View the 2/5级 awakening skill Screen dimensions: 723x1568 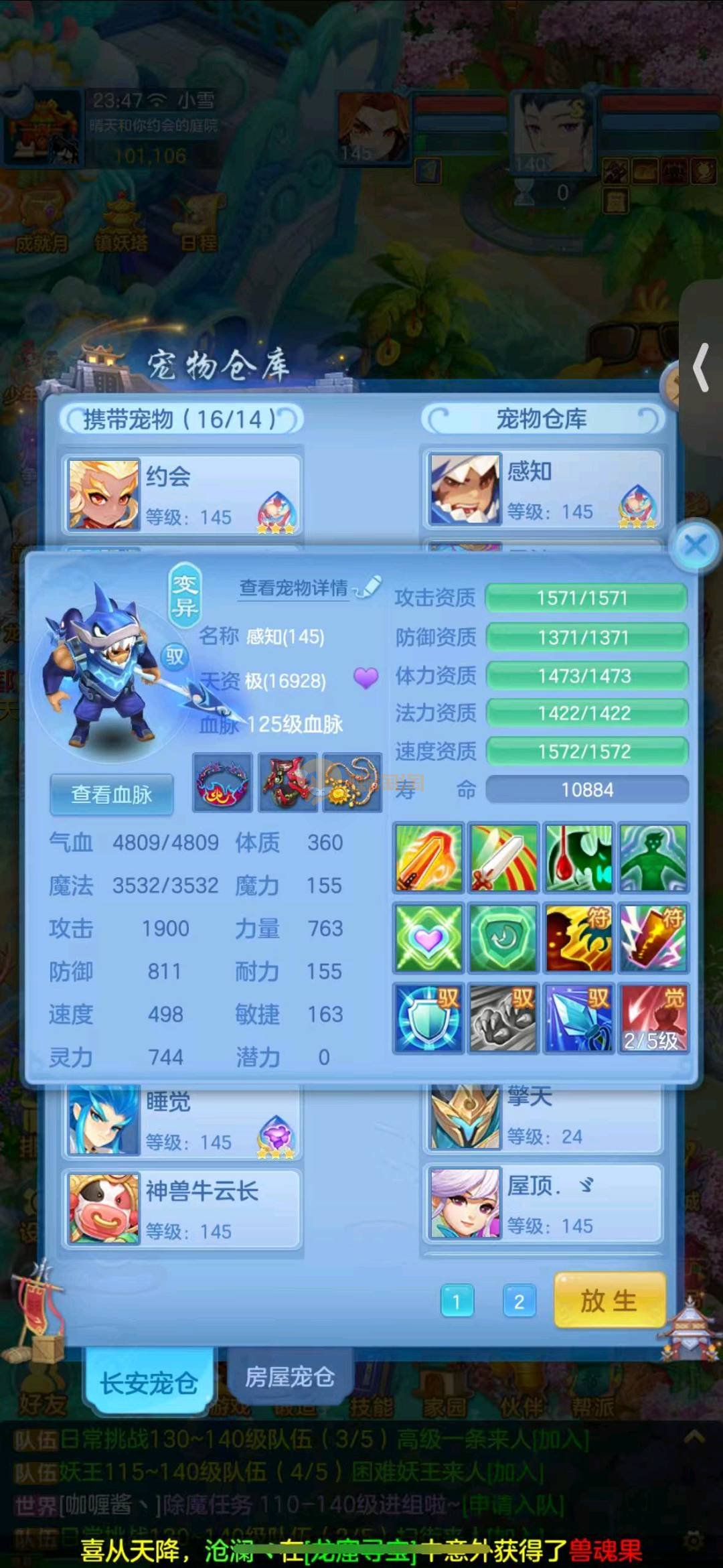(x=653, y=1018)
